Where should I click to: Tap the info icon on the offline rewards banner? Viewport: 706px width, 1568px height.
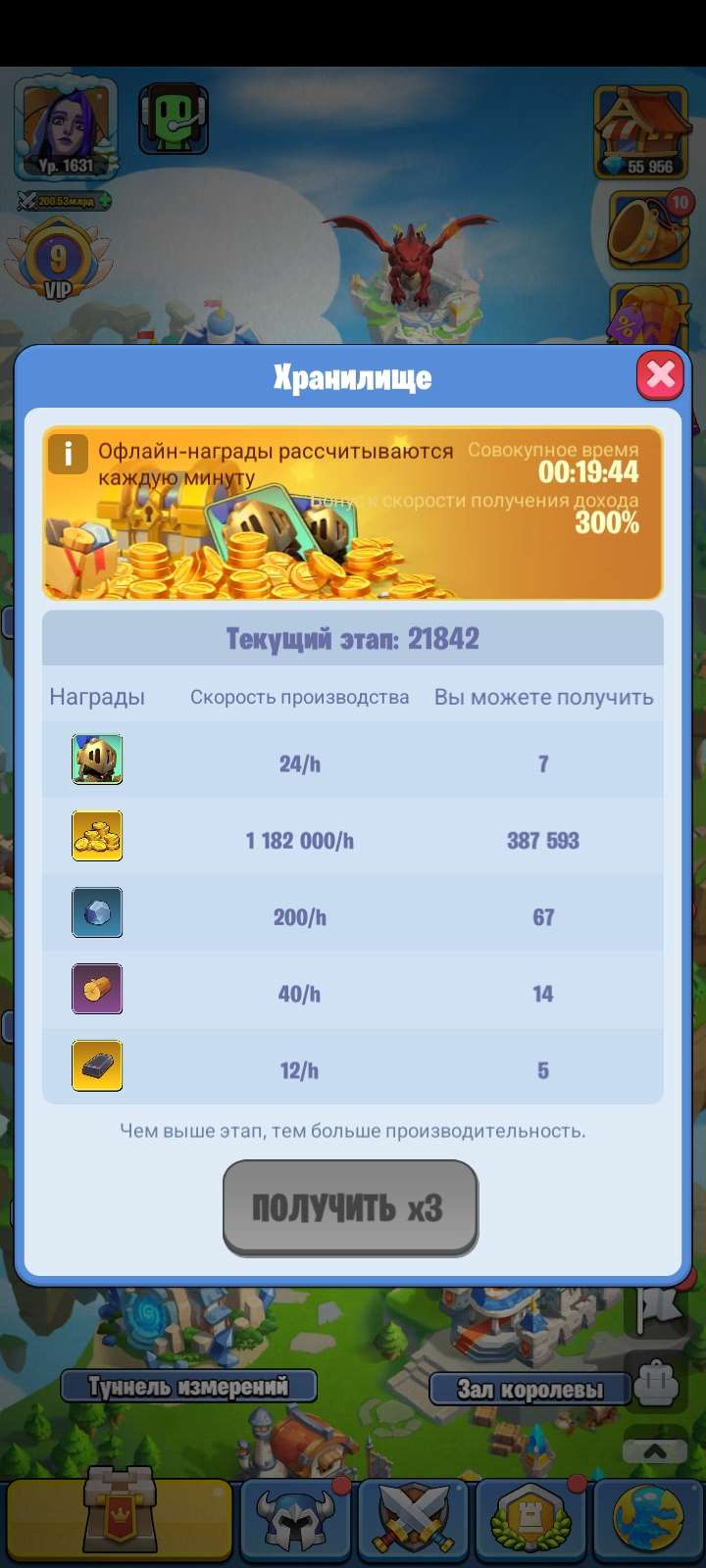pos(67,453)
